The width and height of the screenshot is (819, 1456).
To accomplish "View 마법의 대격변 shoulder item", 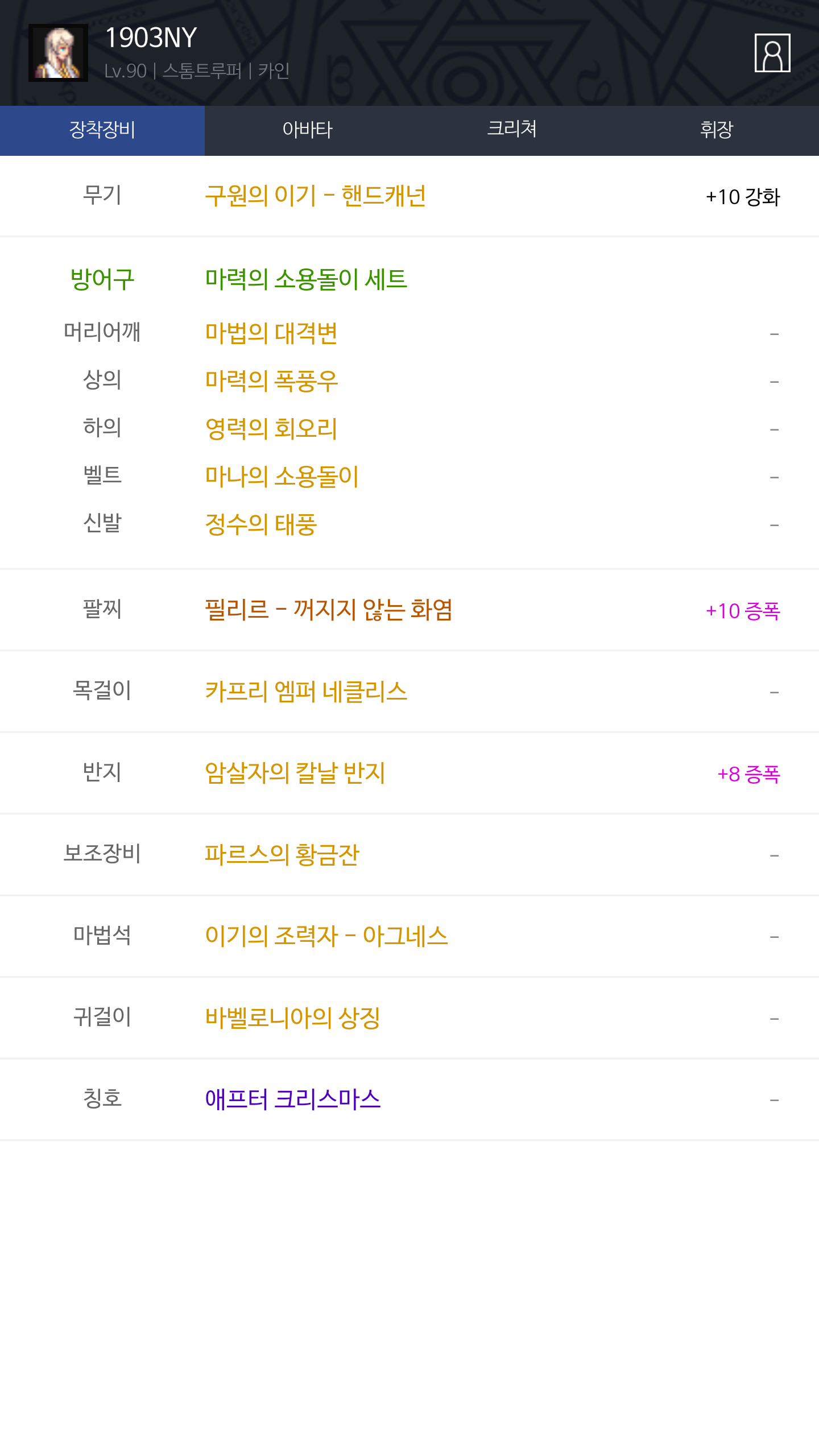I will 271,333.
